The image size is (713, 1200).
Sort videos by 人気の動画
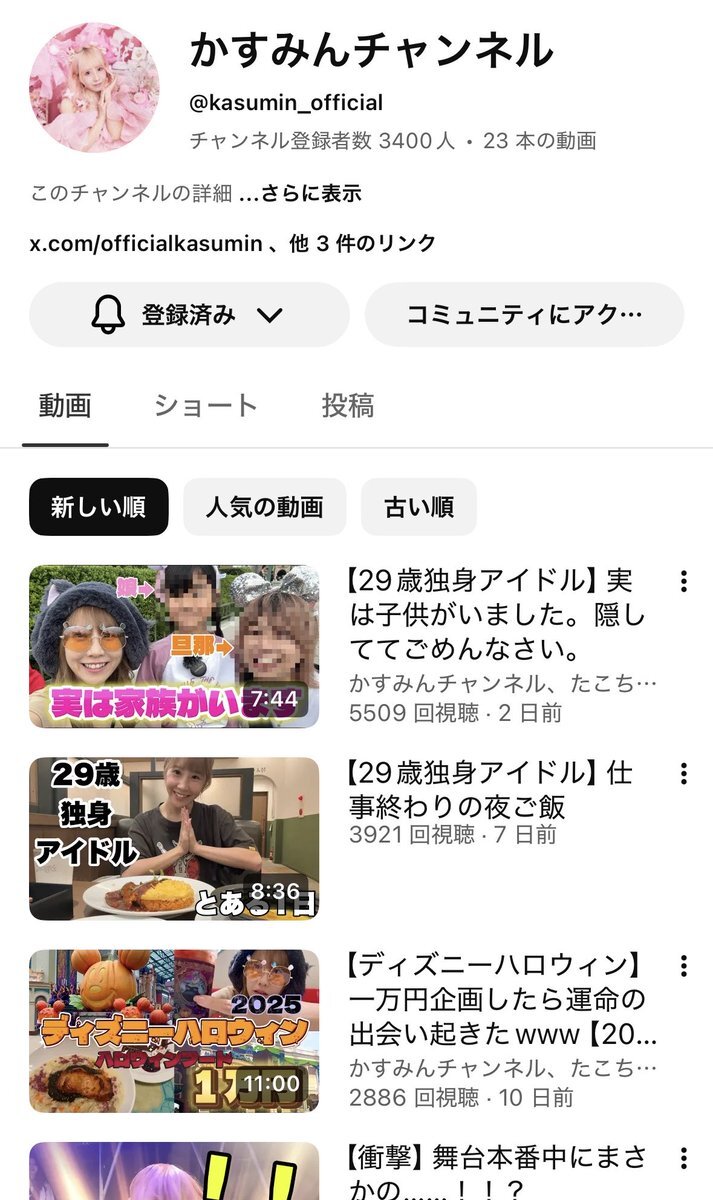tap(264, 507)
